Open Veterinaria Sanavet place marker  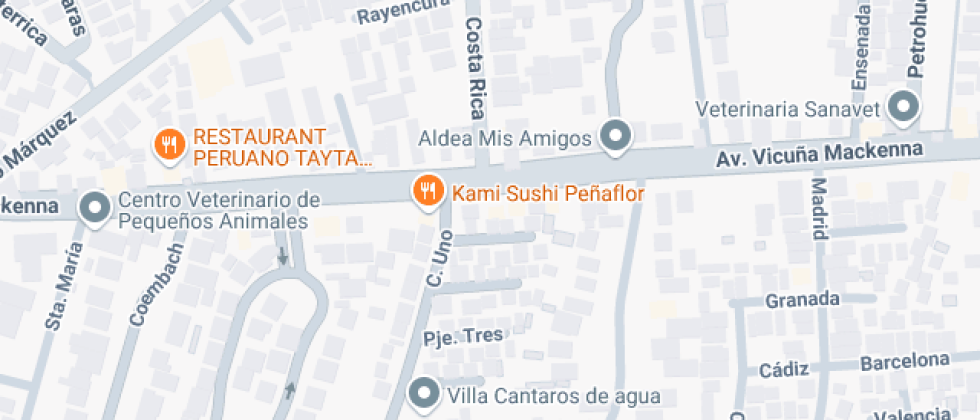905,107
